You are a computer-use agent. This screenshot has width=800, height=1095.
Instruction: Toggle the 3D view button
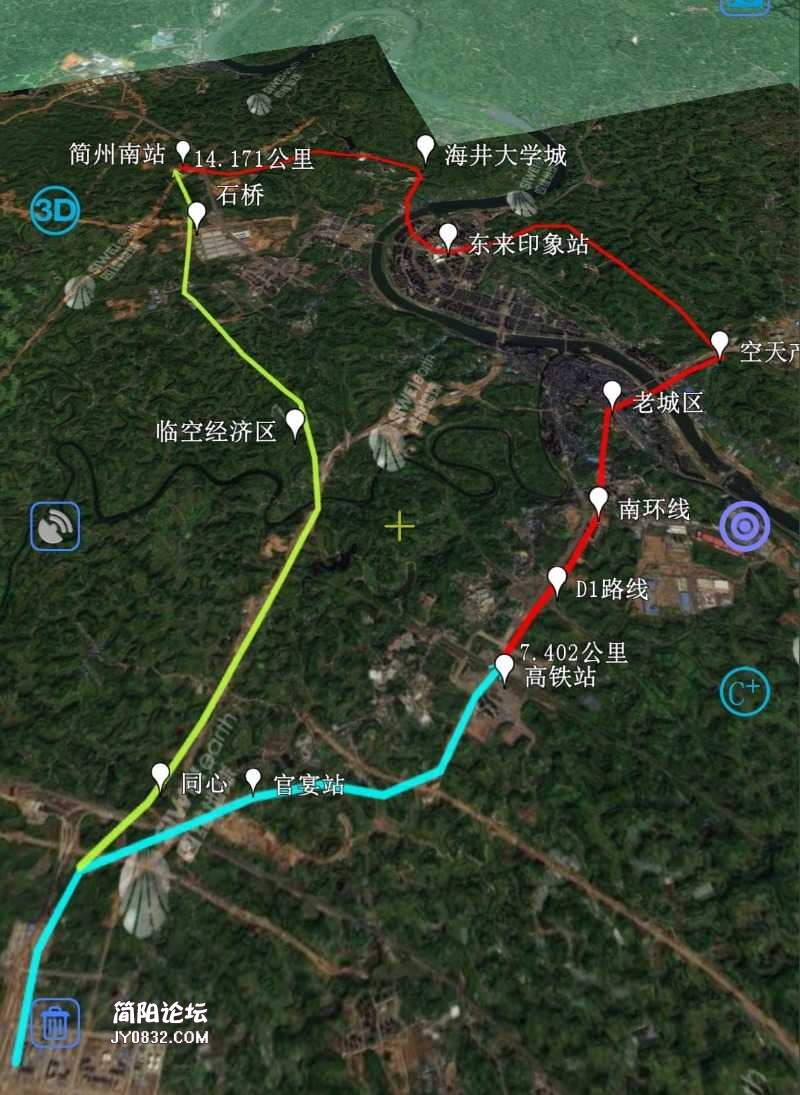[x=55, y=211]
